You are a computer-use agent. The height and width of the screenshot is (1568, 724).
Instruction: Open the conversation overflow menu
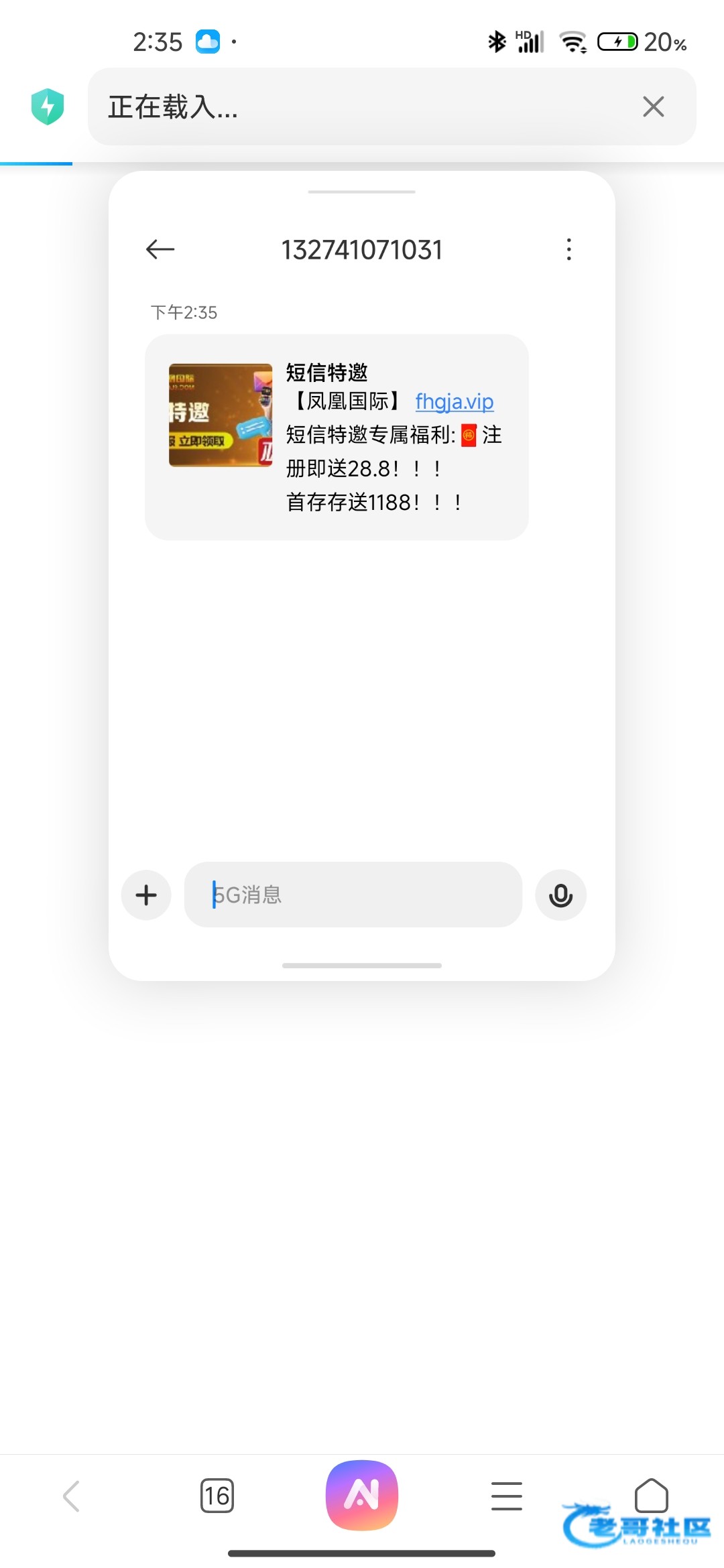click(568, 249)
